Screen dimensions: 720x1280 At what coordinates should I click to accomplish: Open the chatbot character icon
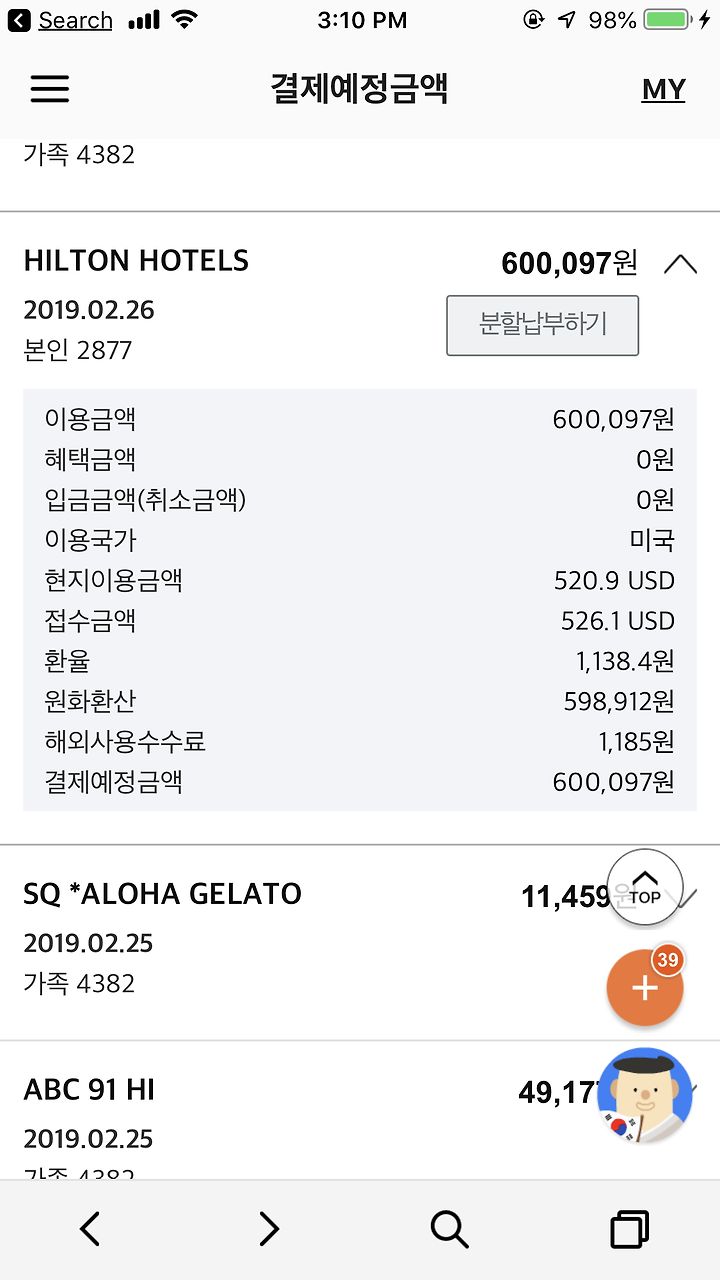click(645, 1096)
